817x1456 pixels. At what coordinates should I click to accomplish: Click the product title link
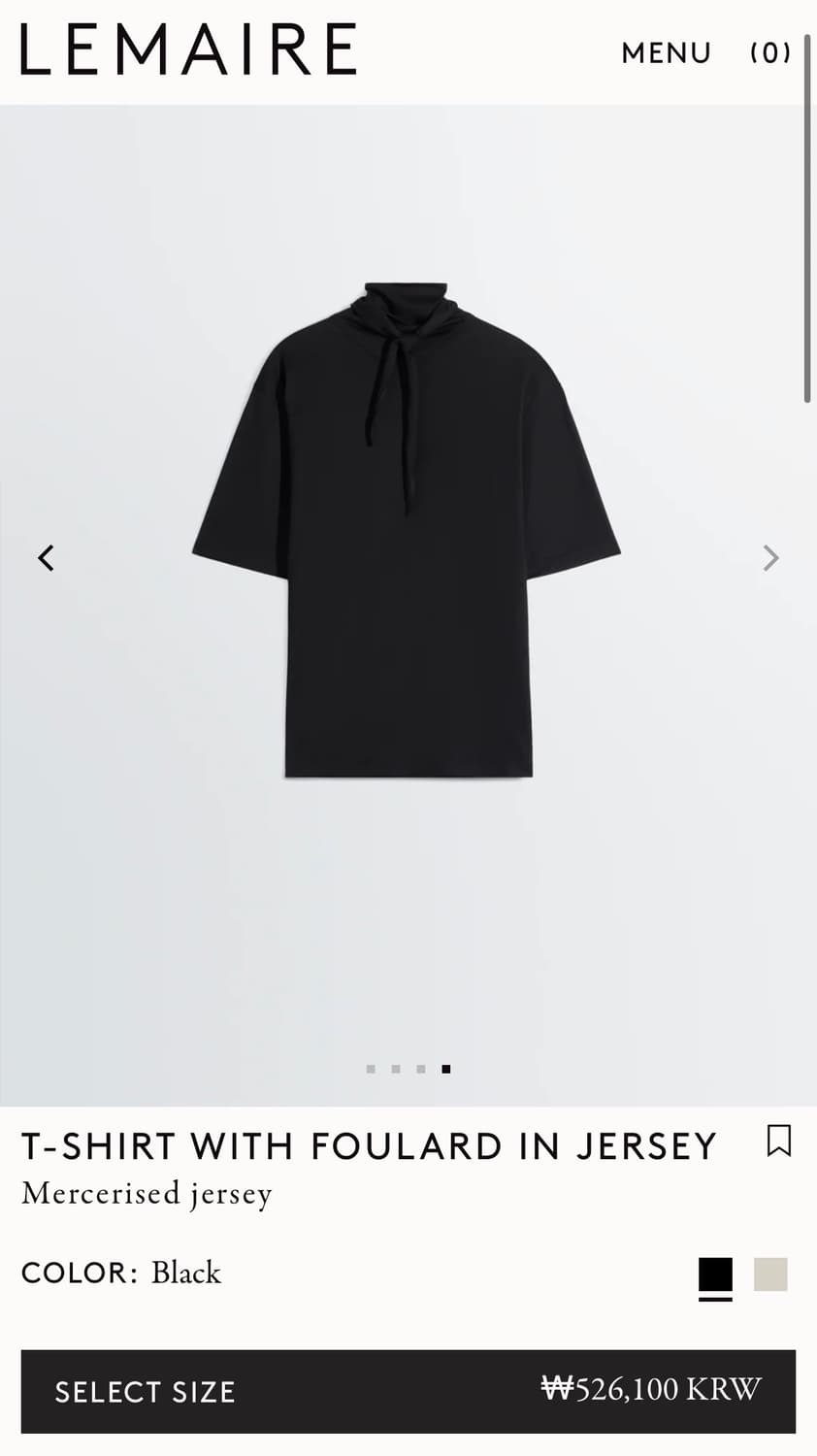(x=369, y=1145)
